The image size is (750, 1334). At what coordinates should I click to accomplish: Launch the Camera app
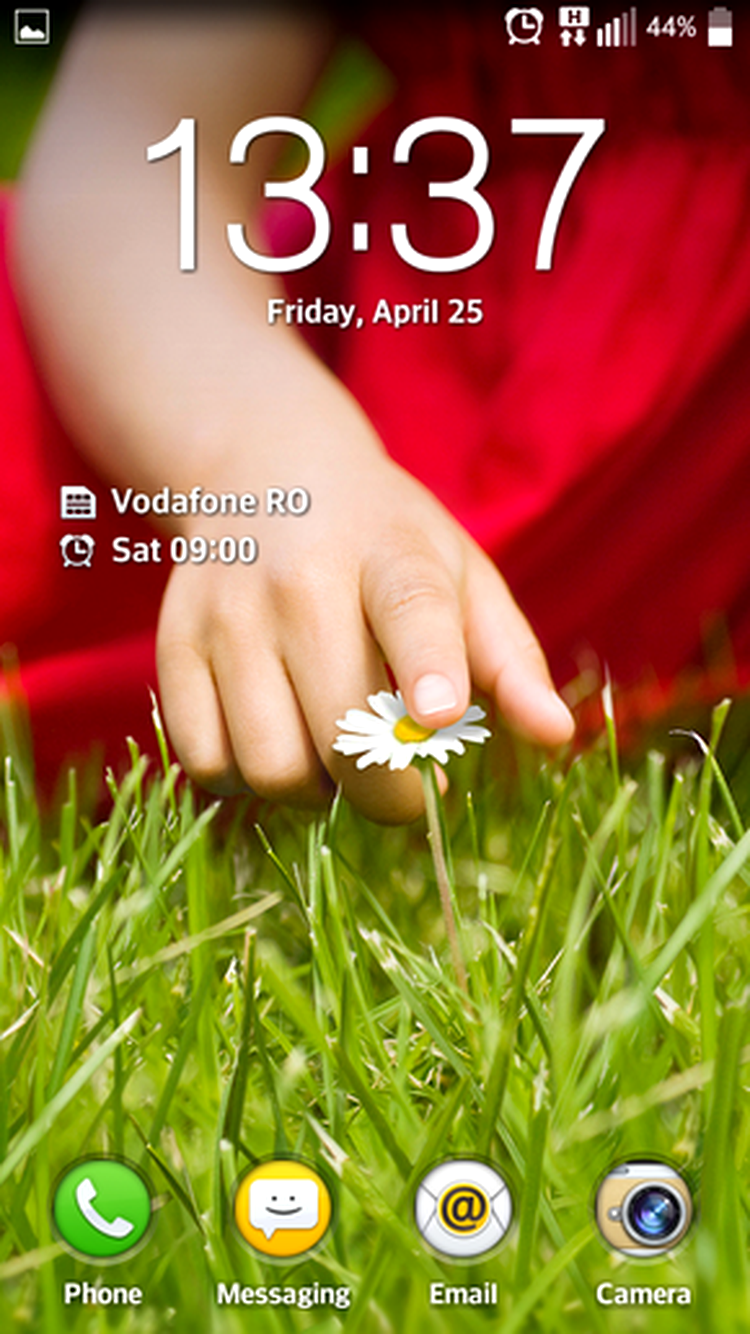pos(643,1210)
